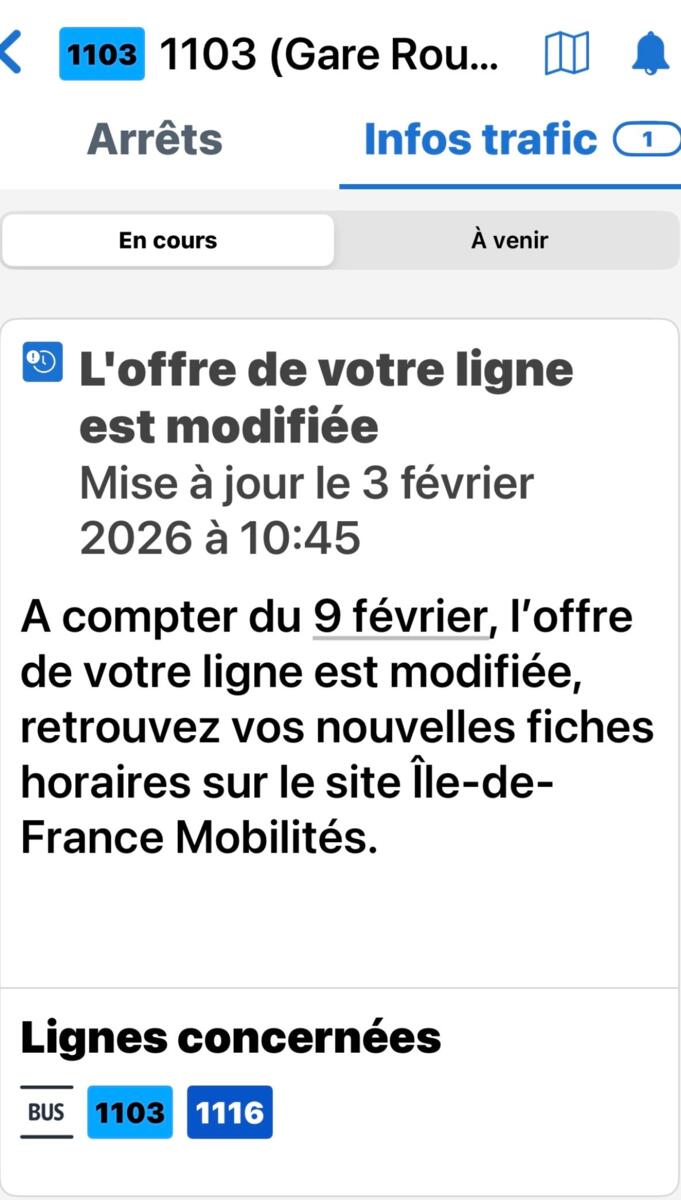681x1200 pixels.
Task: Switch to the Arrêts tab
Action: point(155,139)
